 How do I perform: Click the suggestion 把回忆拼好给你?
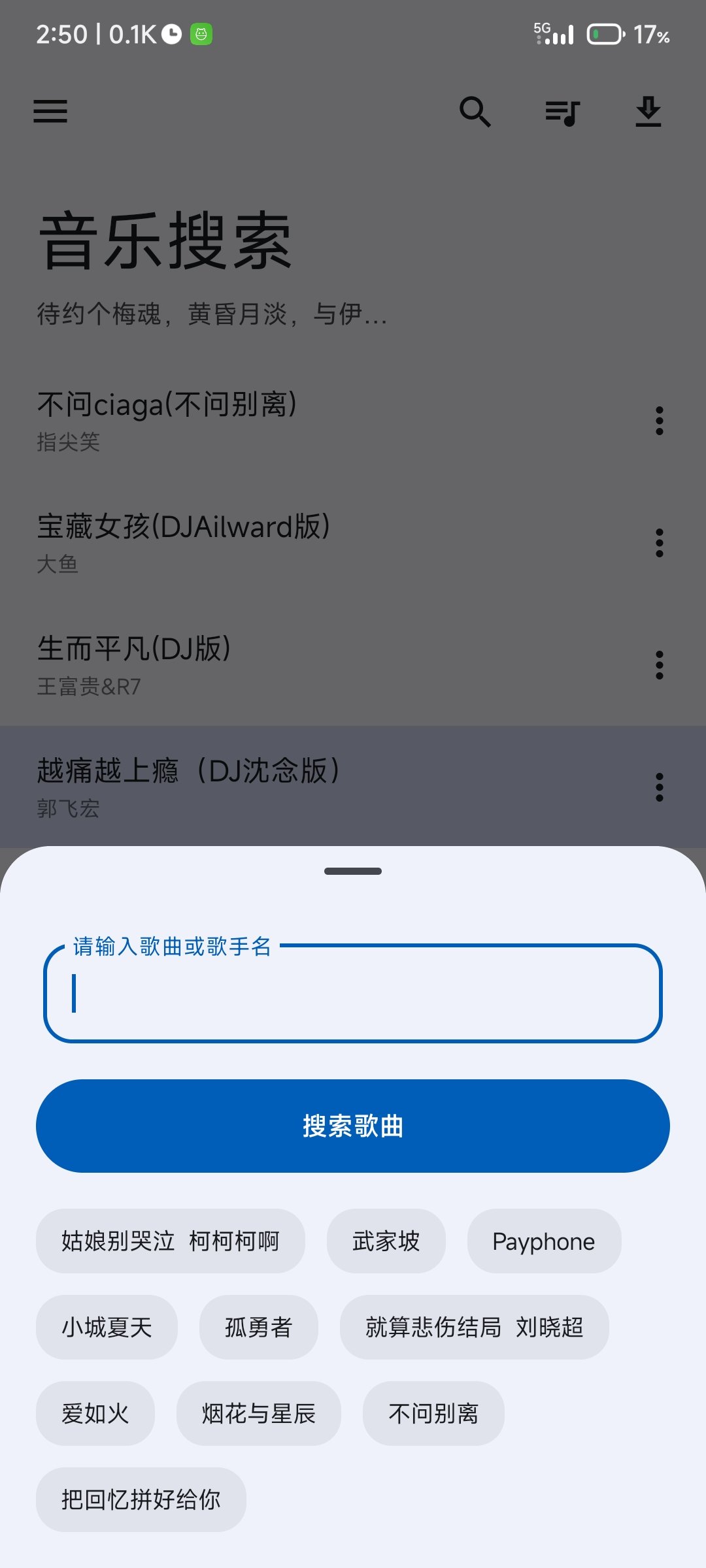click(141, 1499)
